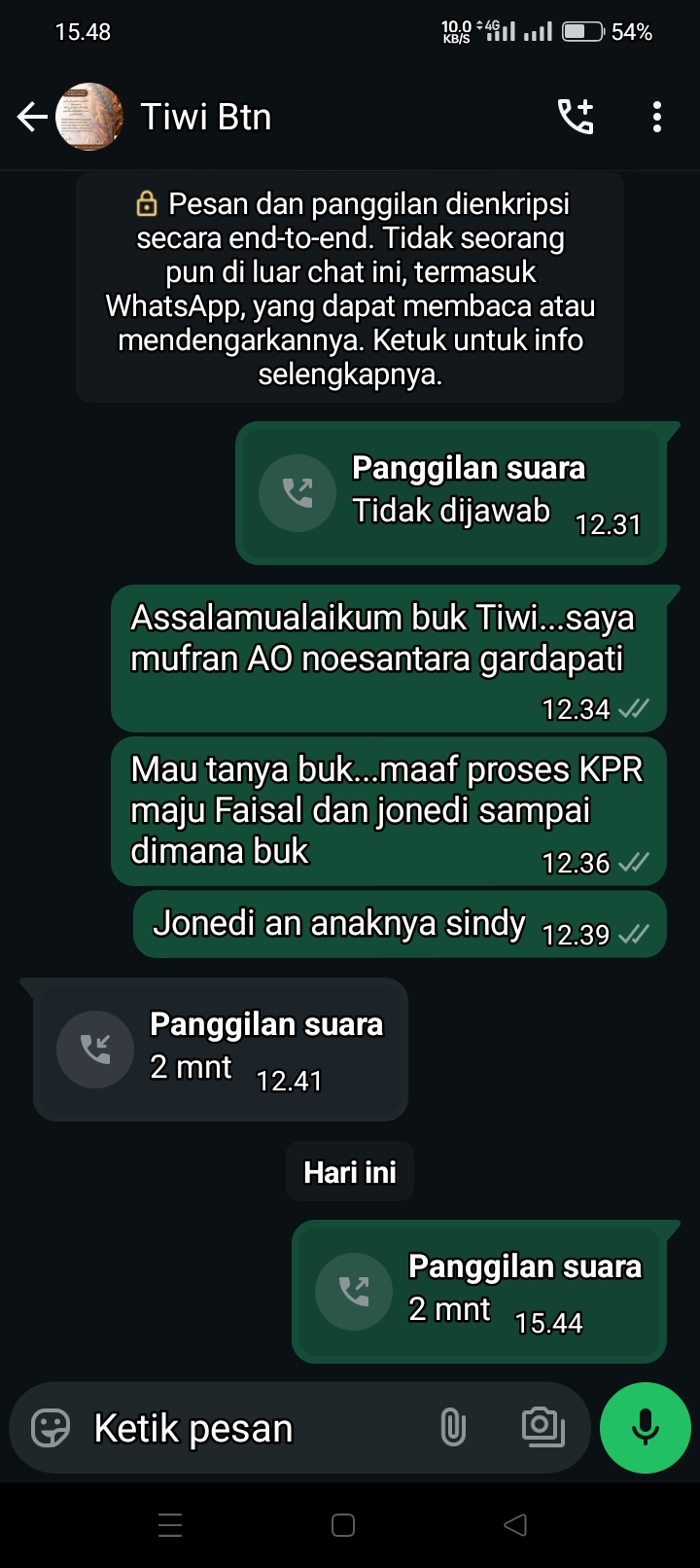This screenshot has height=1568, width=700.
Task: Start a call with Tiwi Btn
Action: (x=575, y=118)
